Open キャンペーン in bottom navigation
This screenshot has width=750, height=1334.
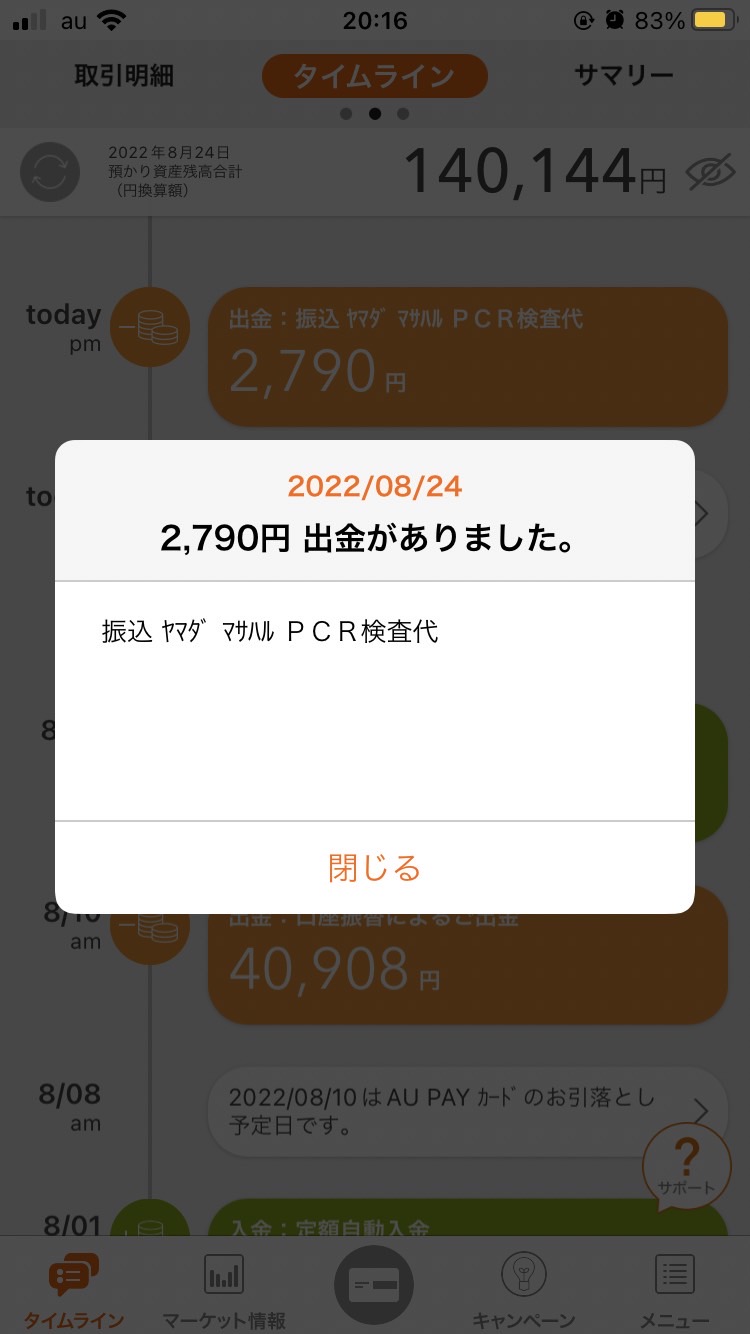(523, 1288)
